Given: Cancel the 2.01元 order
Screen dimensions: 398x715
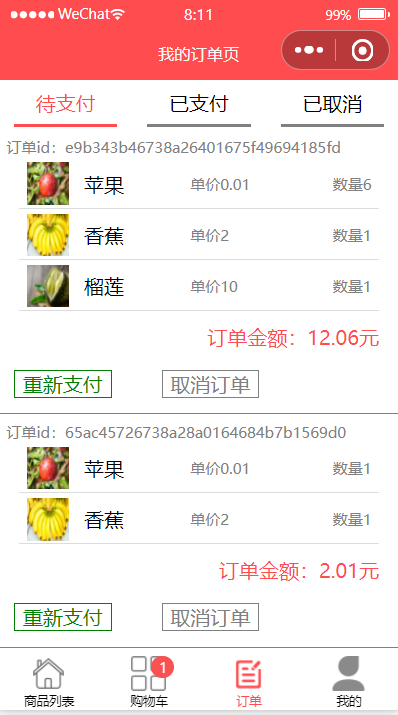Looking at the screenshot, I should pyautogui.click(x=211, y=617).
